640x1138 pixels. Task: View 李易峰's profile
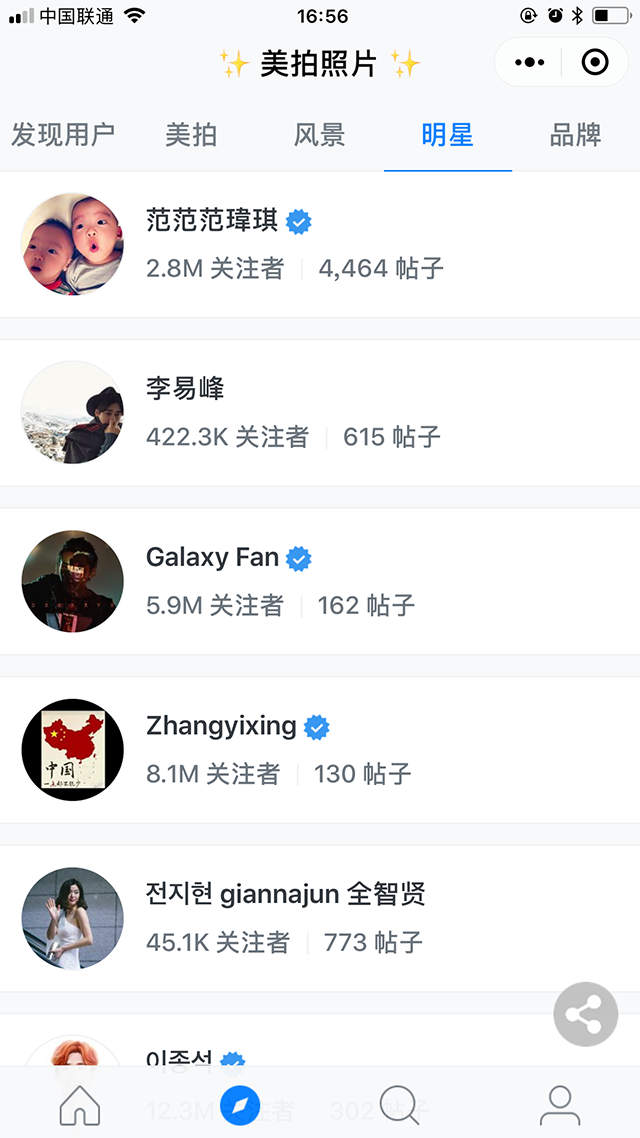click(320, 413)
